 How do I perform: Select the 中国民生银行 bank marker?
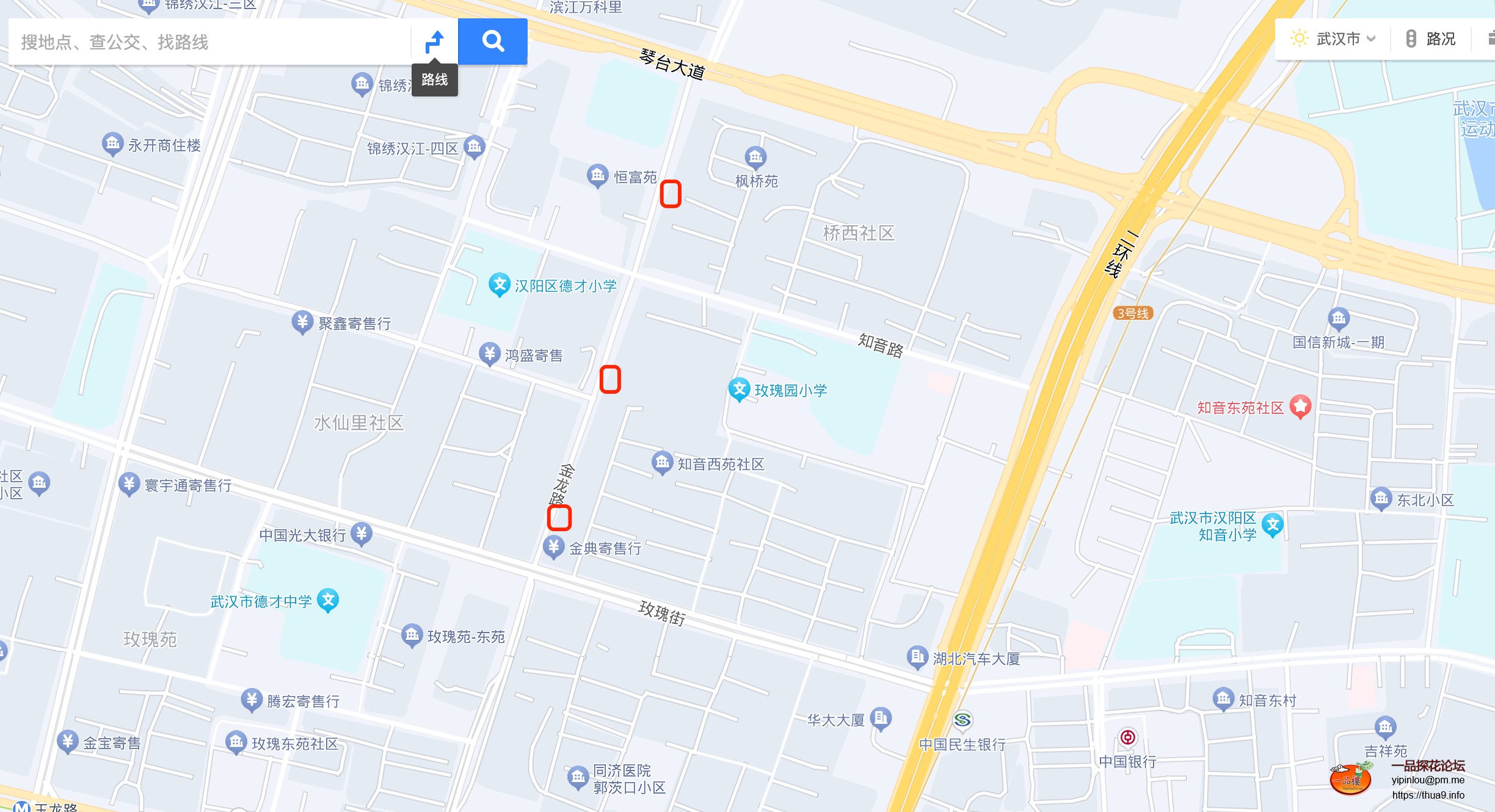(962, 720)
